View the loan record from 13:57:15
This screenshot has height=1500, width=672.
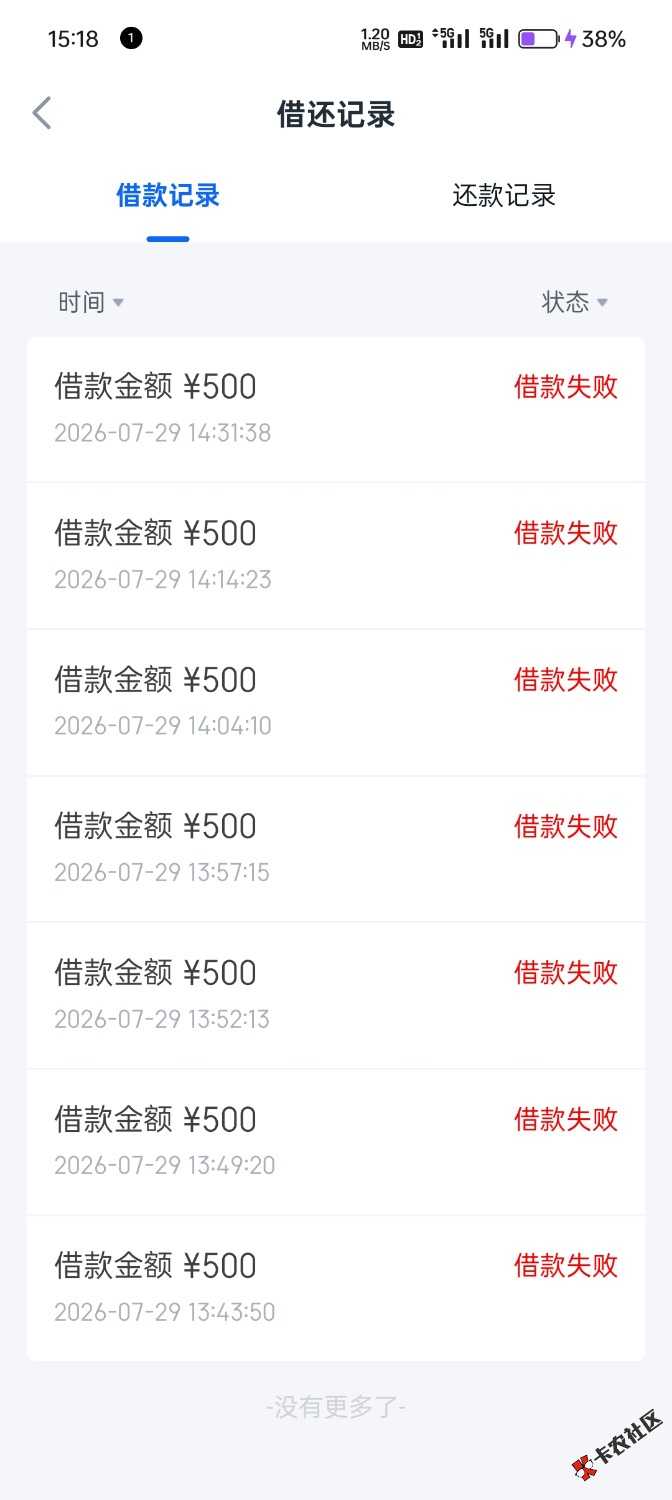click(336, 849)
